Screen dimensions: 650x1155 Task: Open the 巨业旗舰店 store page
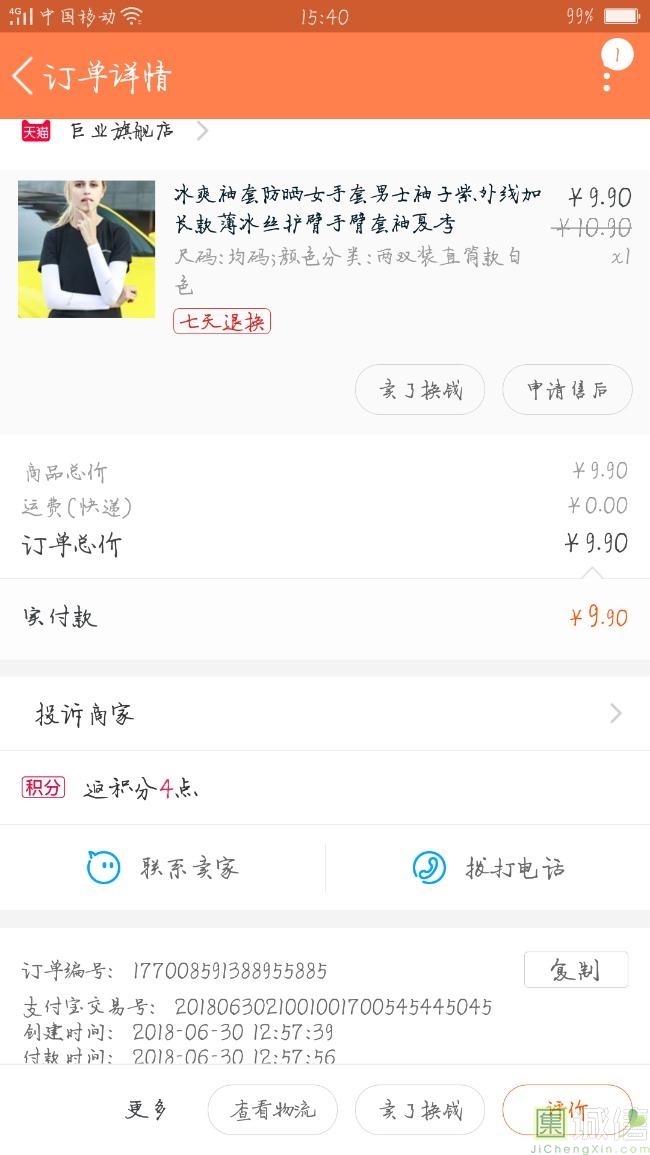[114, 131]
